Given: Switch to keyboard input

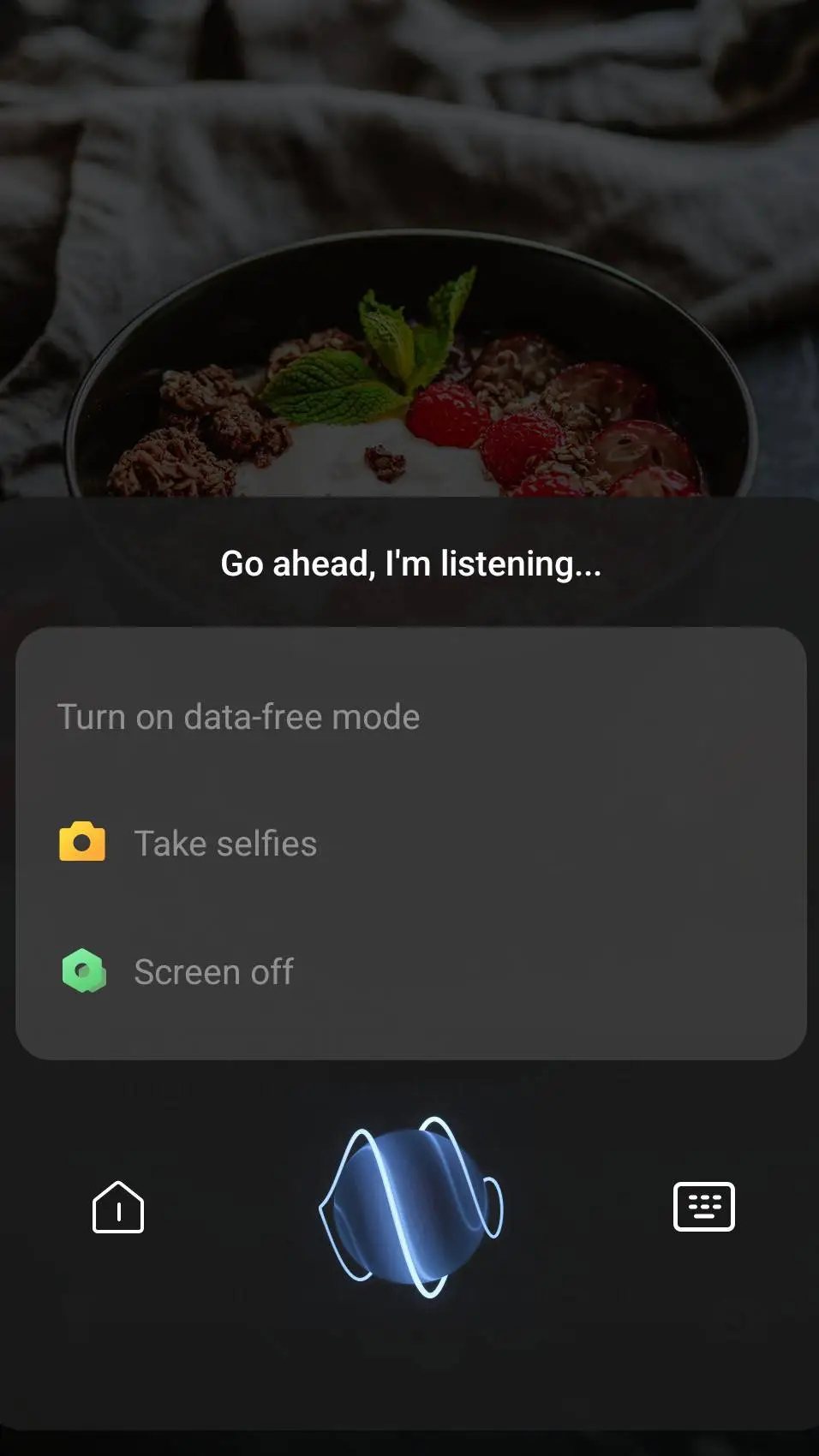Looking at the screenshot, I should pos(704,1207).
